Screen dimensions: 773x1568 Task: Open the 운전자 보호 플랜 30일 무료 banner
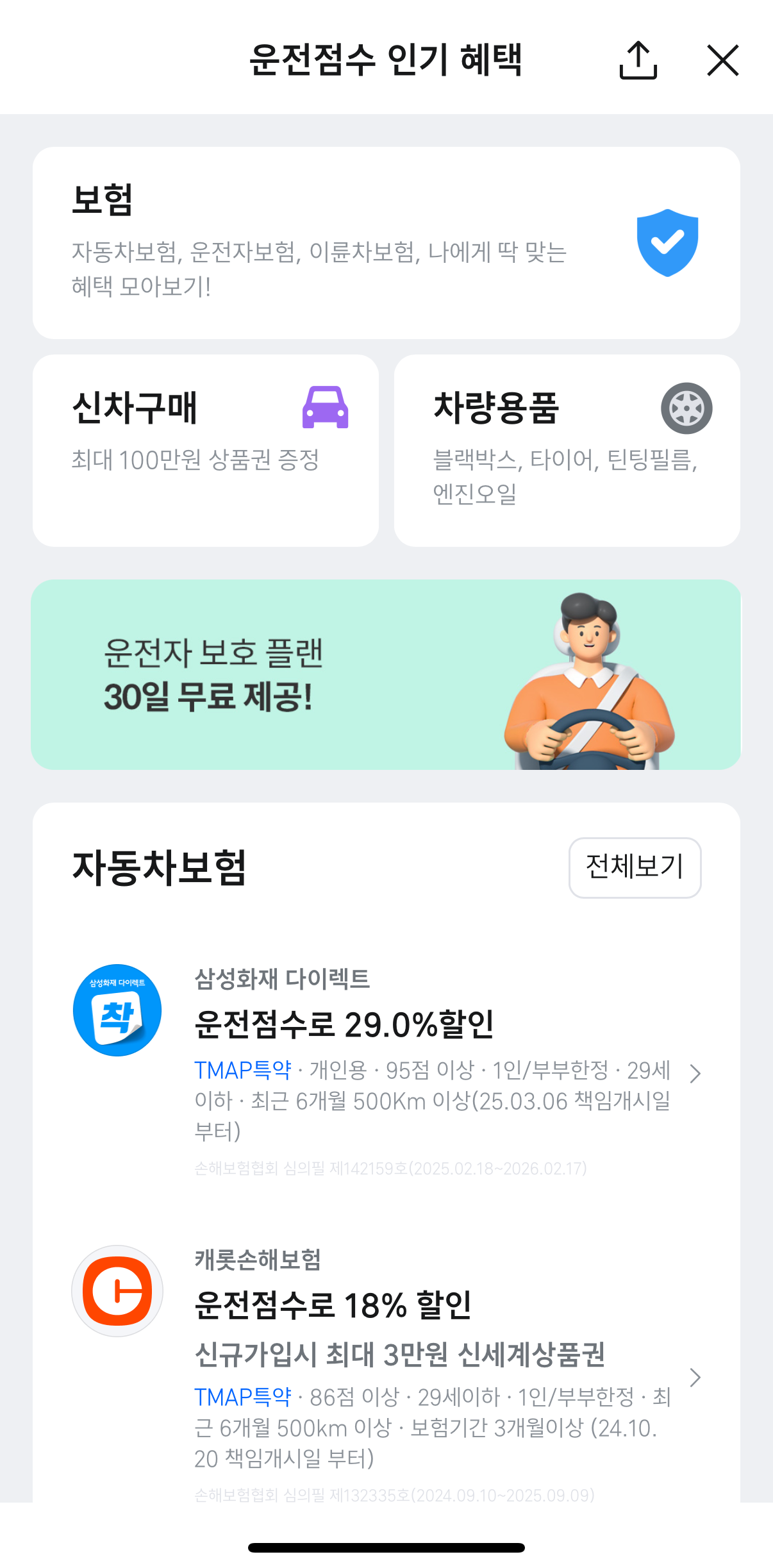[x=386, y=674]
